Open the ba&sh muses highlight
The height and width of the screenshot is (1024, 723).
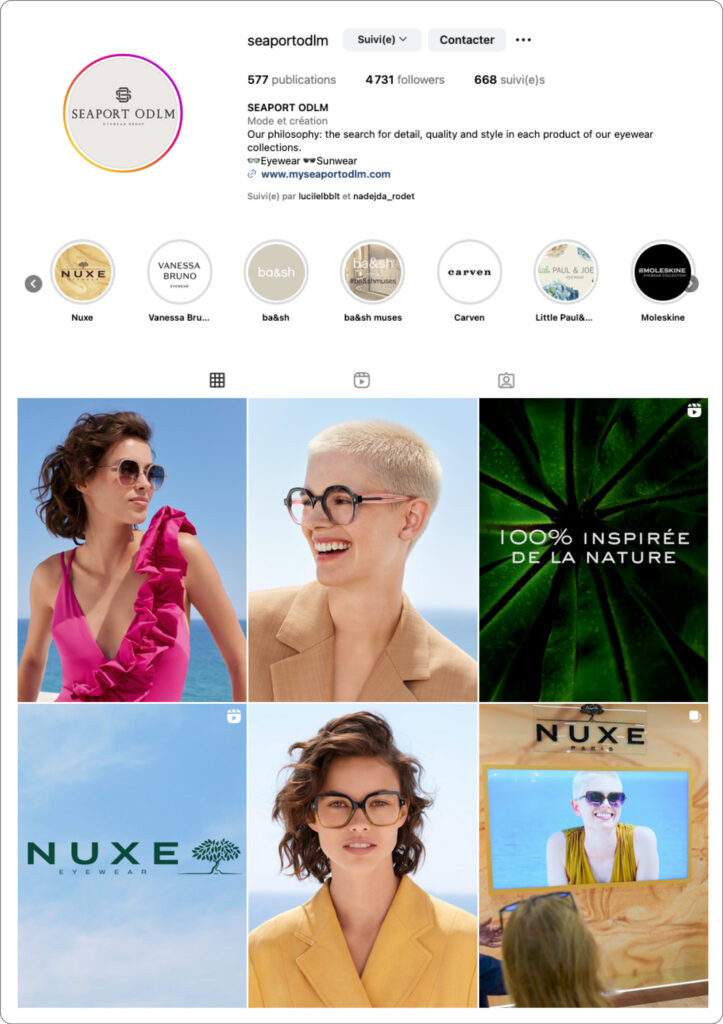pos(372,272)
